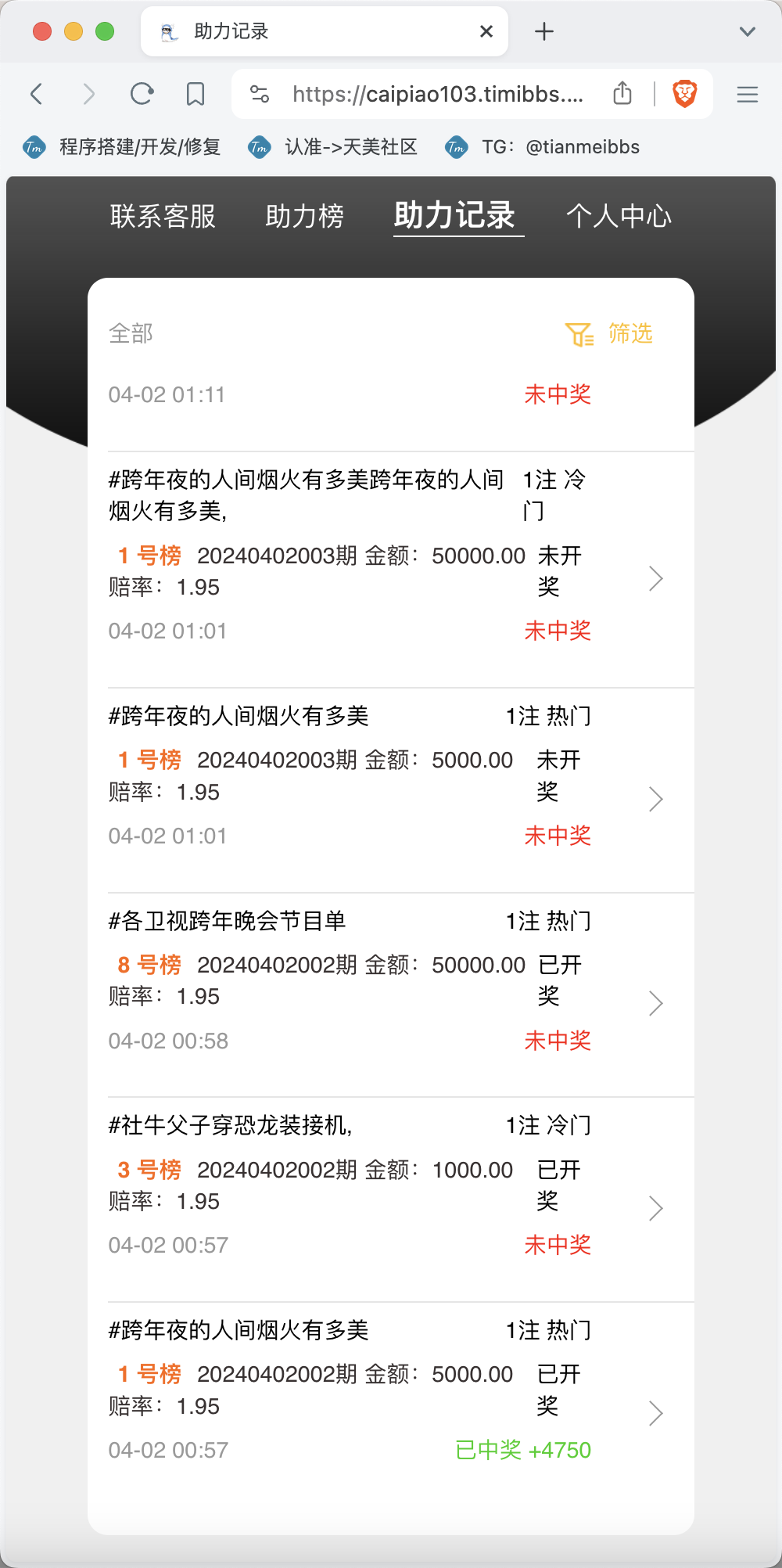Image resolution: width=782 pixels, height=1568 pixels.
Task: Share this page link
Action: (x=622, y=94)
